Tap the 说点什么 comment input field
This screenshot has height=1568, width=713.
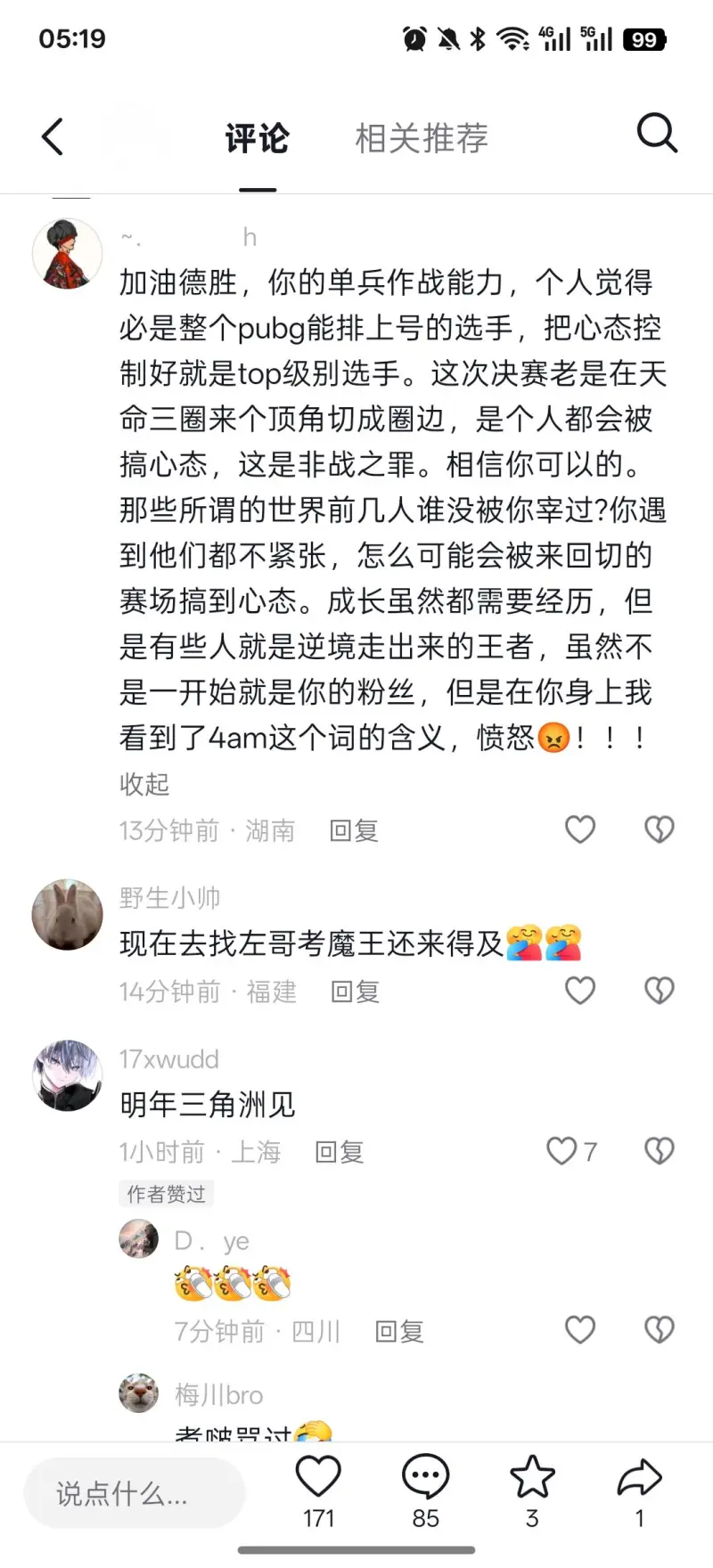pyautogui.click(x=134, y=1493)
